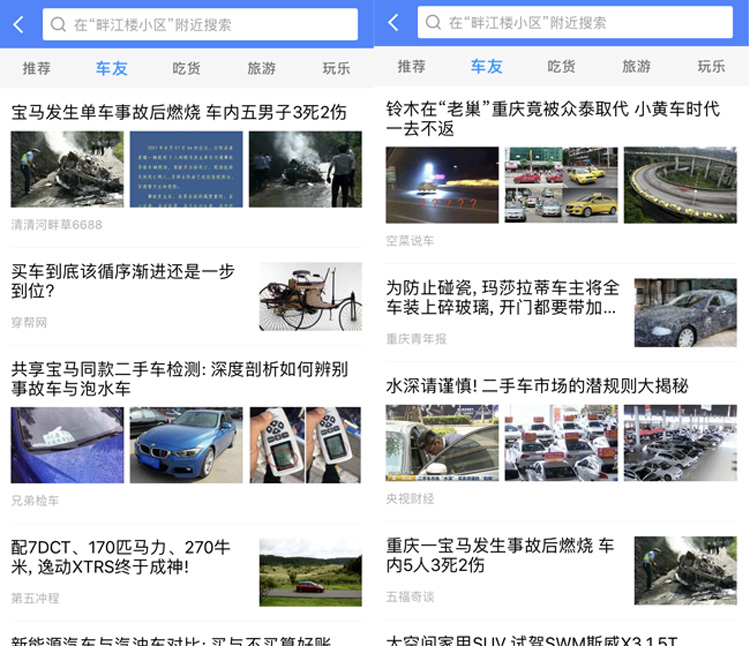Open the article 宝马发生单车事故后燃烧 车内五男子3死2伤

click(180, 113)
